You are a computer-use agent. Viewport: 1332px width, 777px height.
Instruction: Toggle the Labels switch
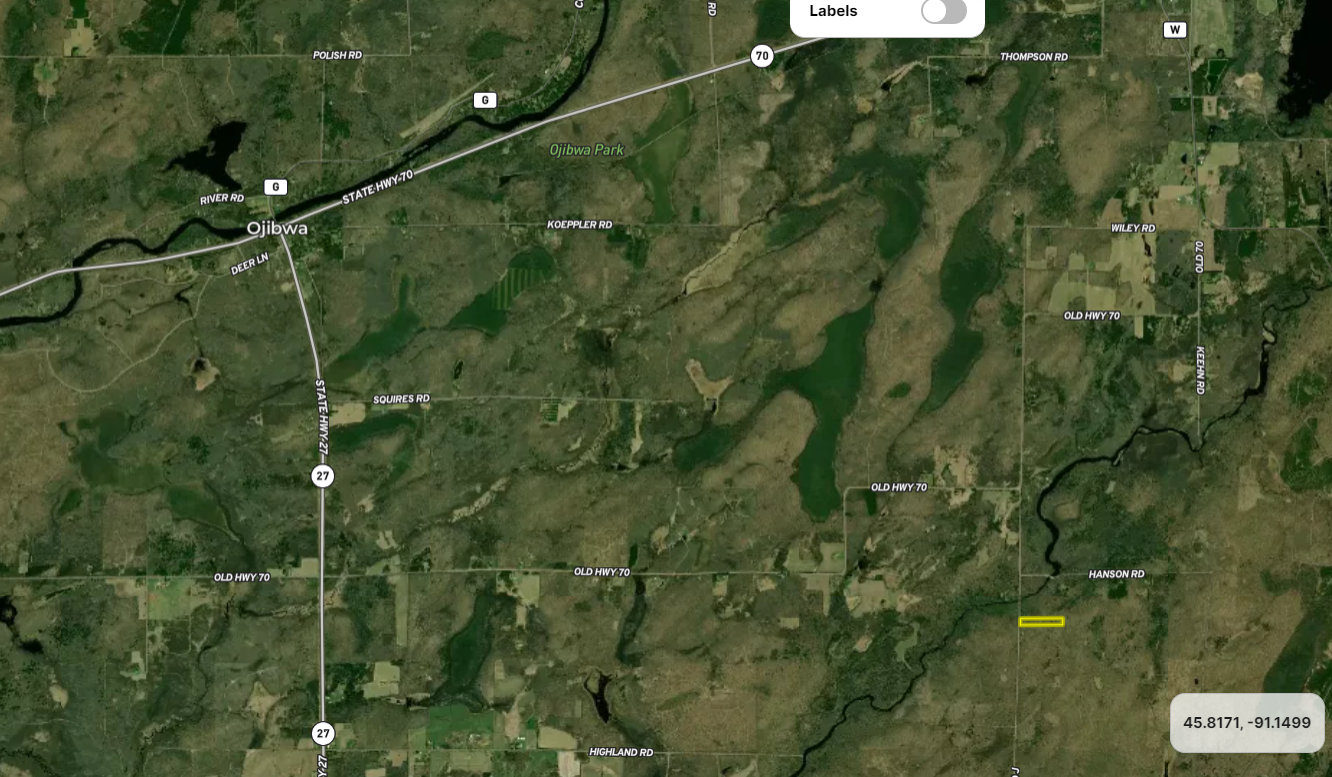coord(943,11)
